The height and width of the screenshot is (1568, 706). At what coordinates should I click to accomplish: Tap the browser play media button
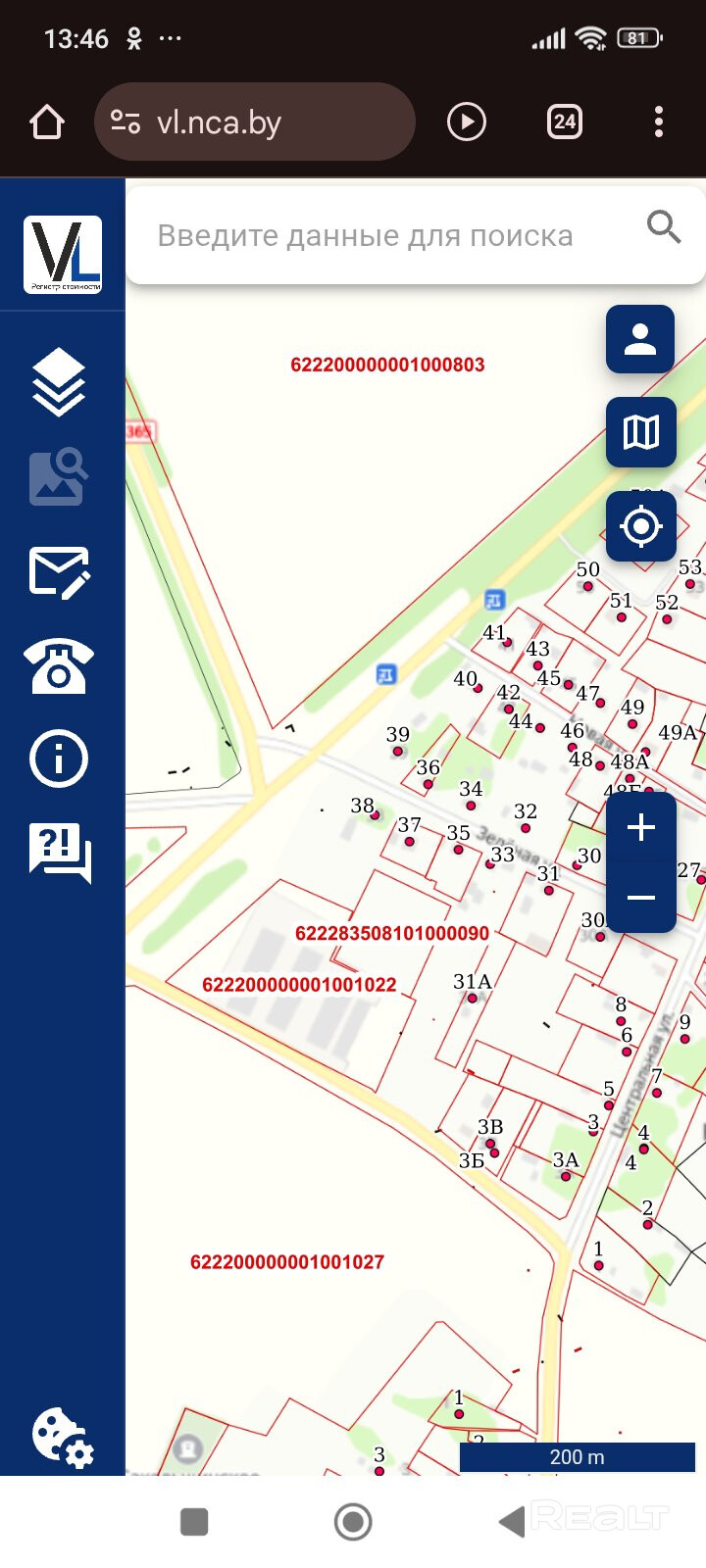[x=466, y=122]
